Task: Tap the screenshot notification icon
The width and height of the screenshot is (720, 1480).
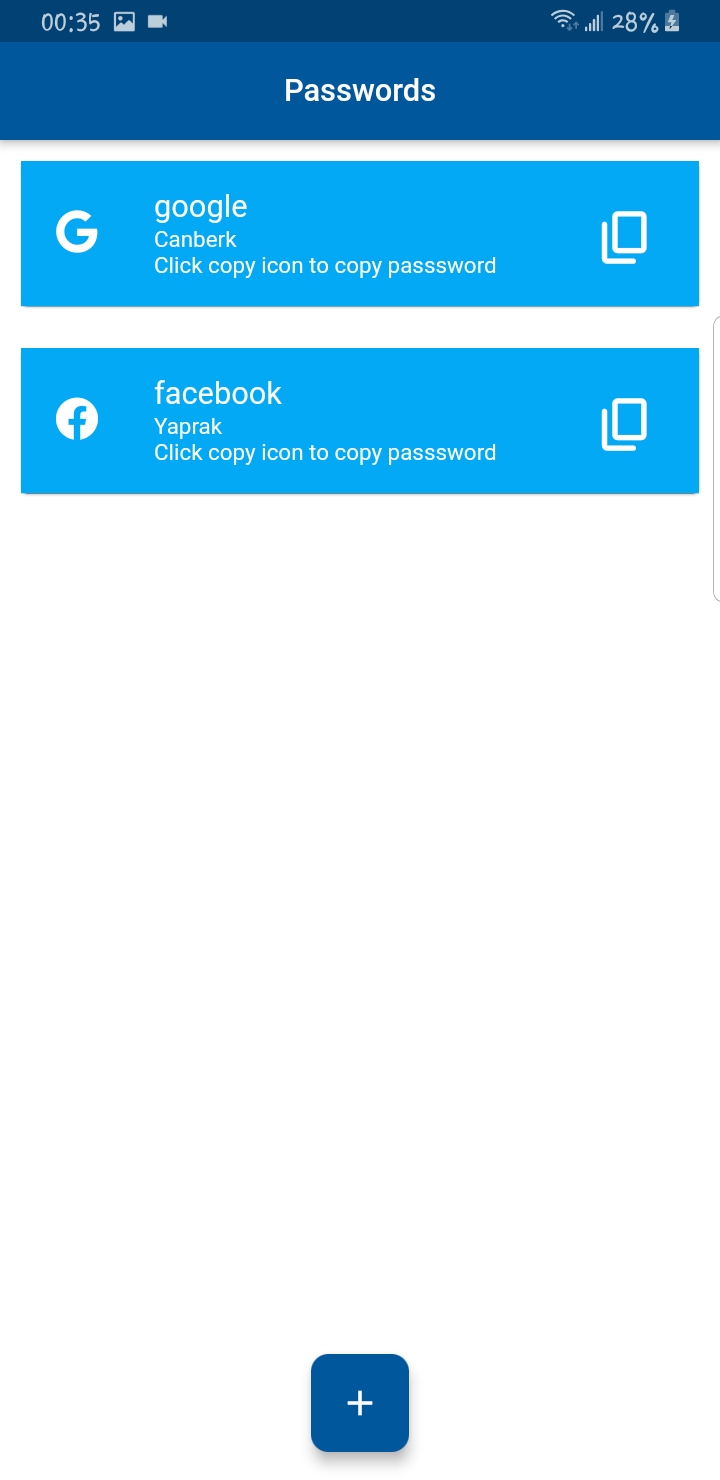Action: point(123,20)
